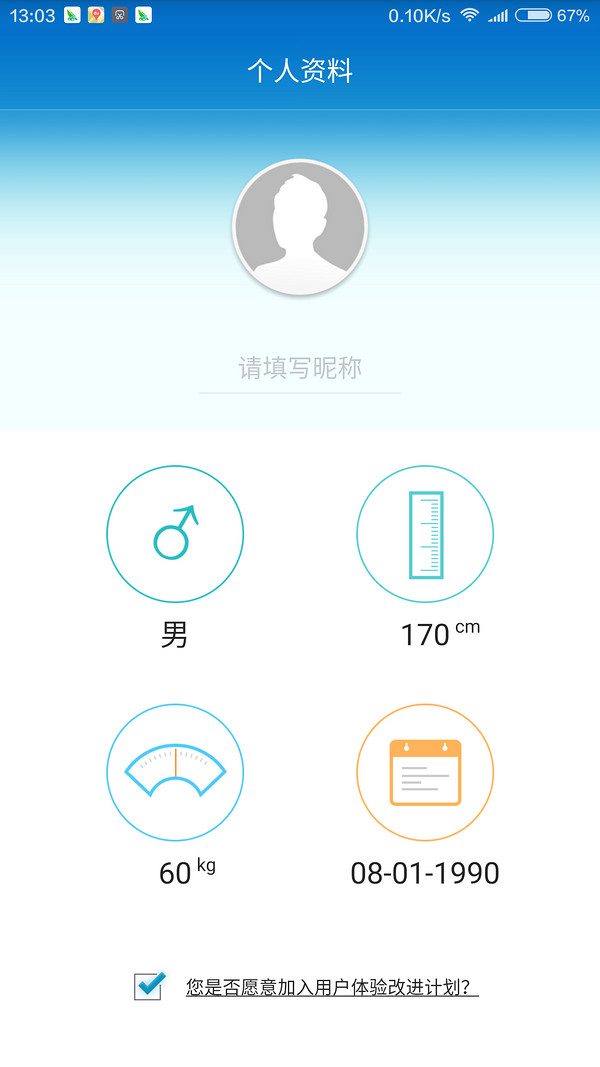This screenshot has height=1067, width=600.
Task: Tap the profile avatar to change photo
Action: click(x=300, y=227)
